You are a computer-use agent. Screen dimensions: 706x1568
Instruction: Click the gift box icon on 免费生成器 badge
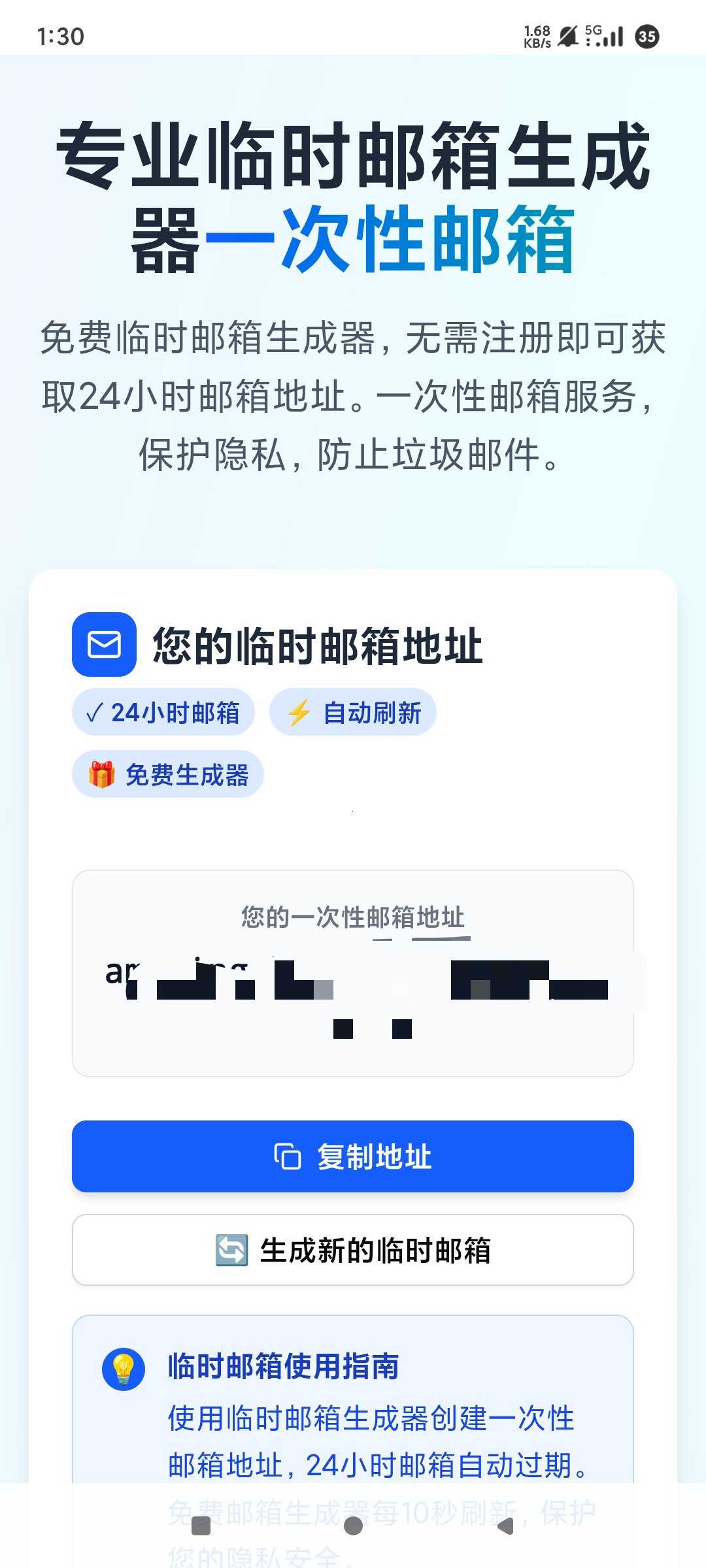point(102,774)
